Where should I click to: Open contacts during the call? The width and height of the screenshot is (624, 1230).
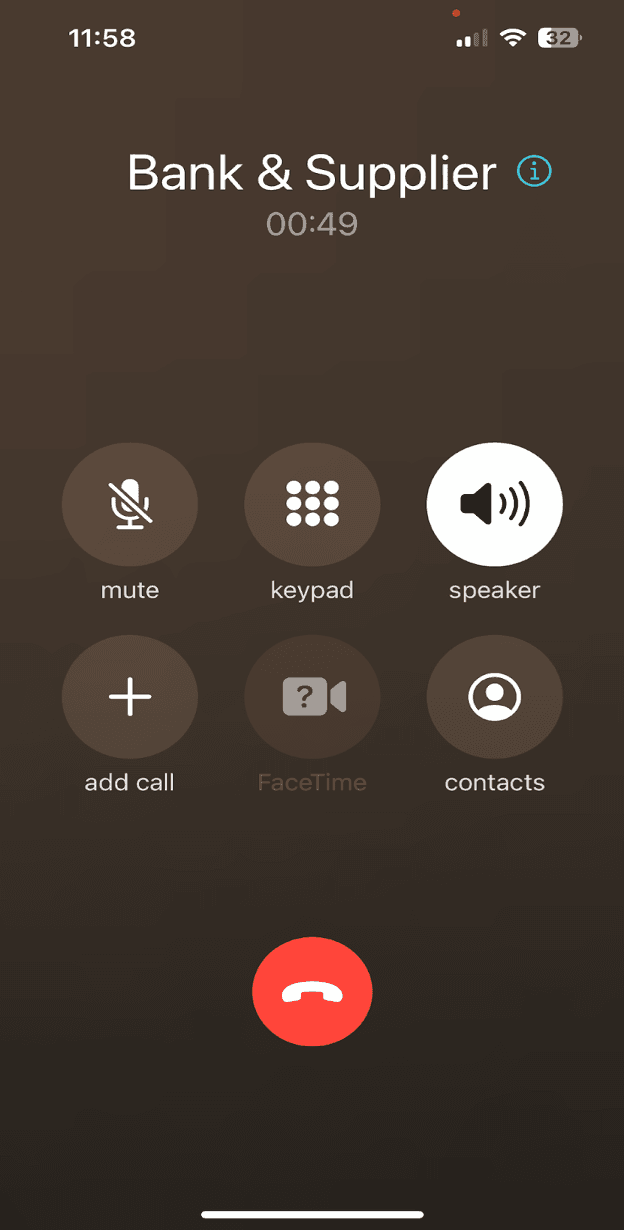(494, 697)
